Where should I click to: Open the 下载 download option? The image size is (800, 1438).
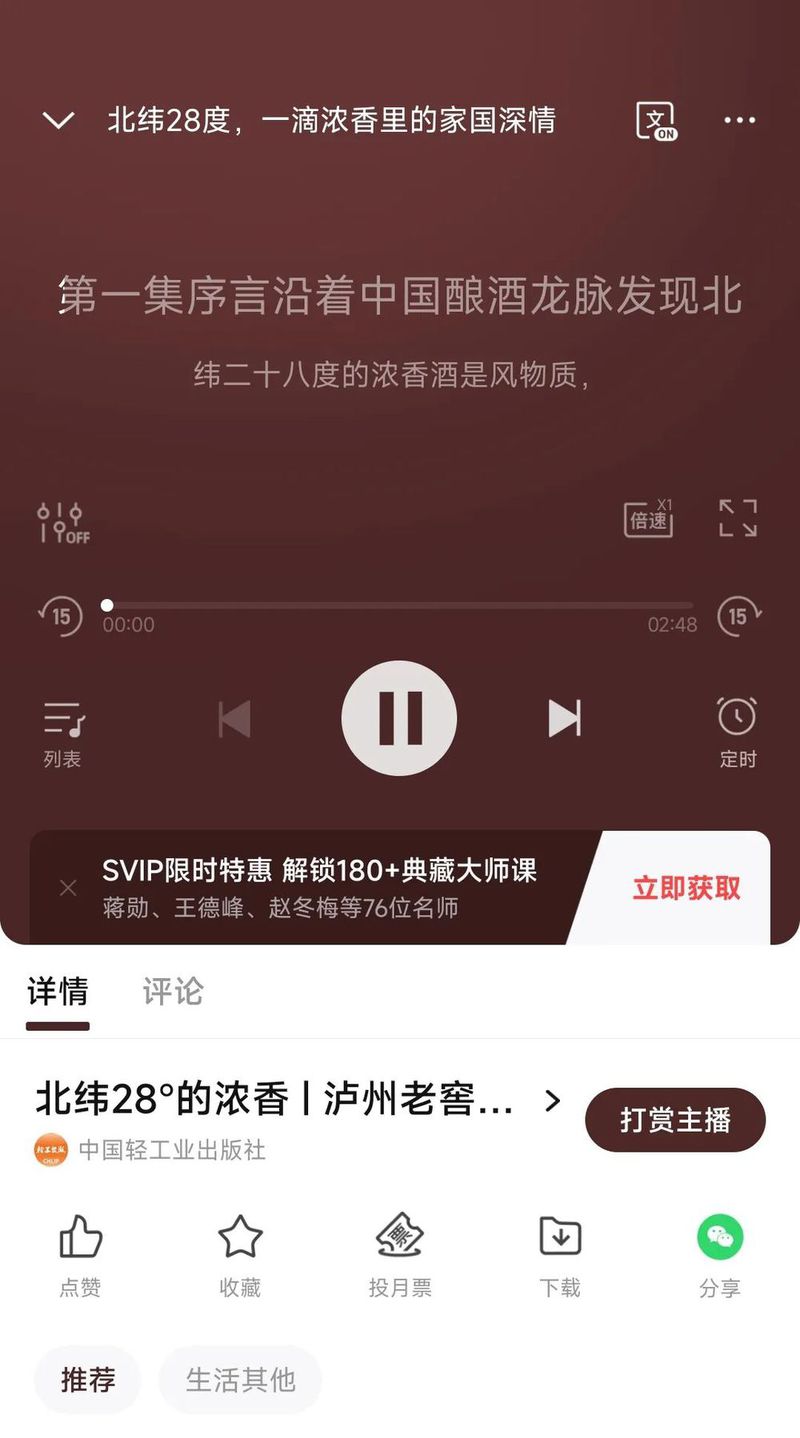tap(559, 1253)
